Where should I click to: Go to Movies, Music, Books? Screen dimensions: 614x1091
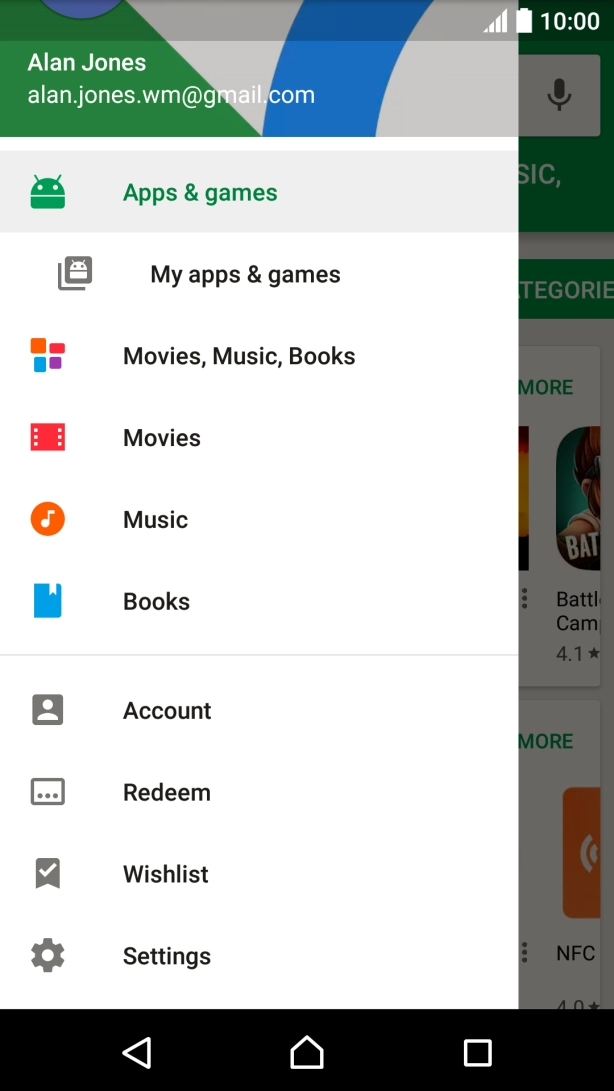(238, 356)
